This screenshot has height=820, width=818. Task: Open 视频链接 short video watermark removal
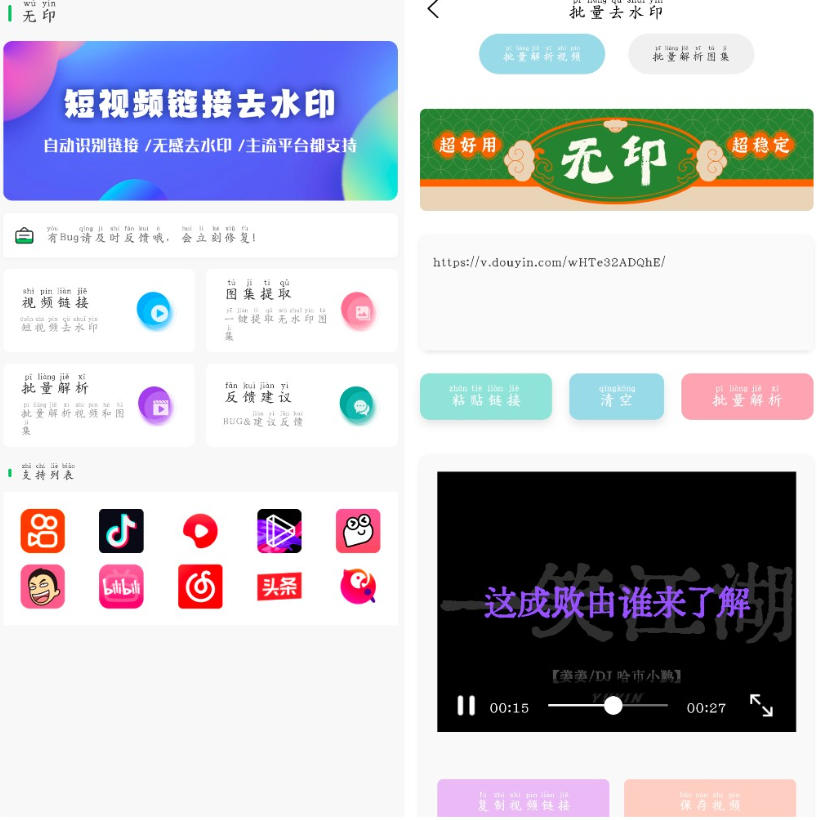click(99, 310)
